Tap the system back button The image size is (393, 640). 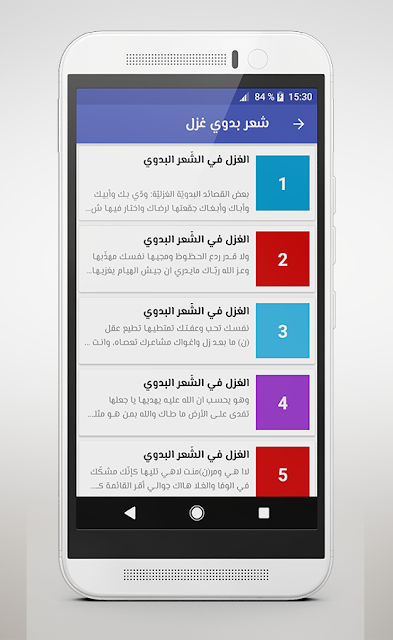tap(130, 513)
